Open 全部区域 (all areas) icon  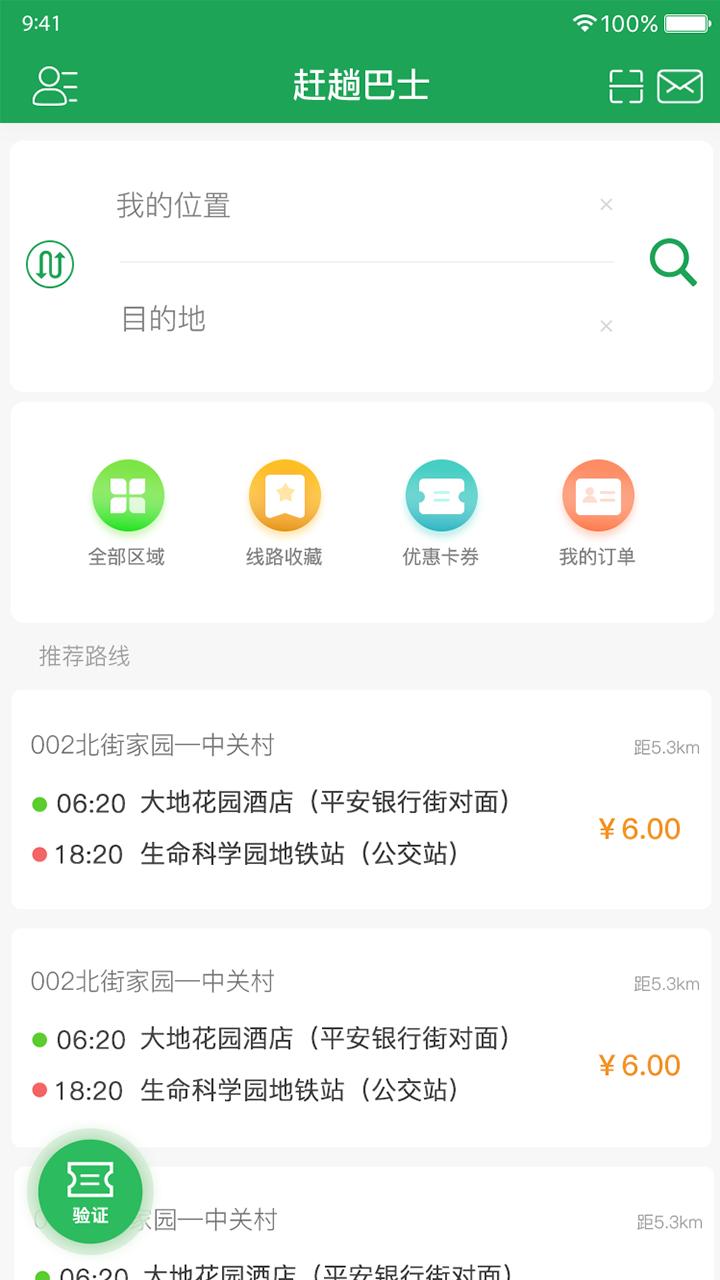pos(128,495)
